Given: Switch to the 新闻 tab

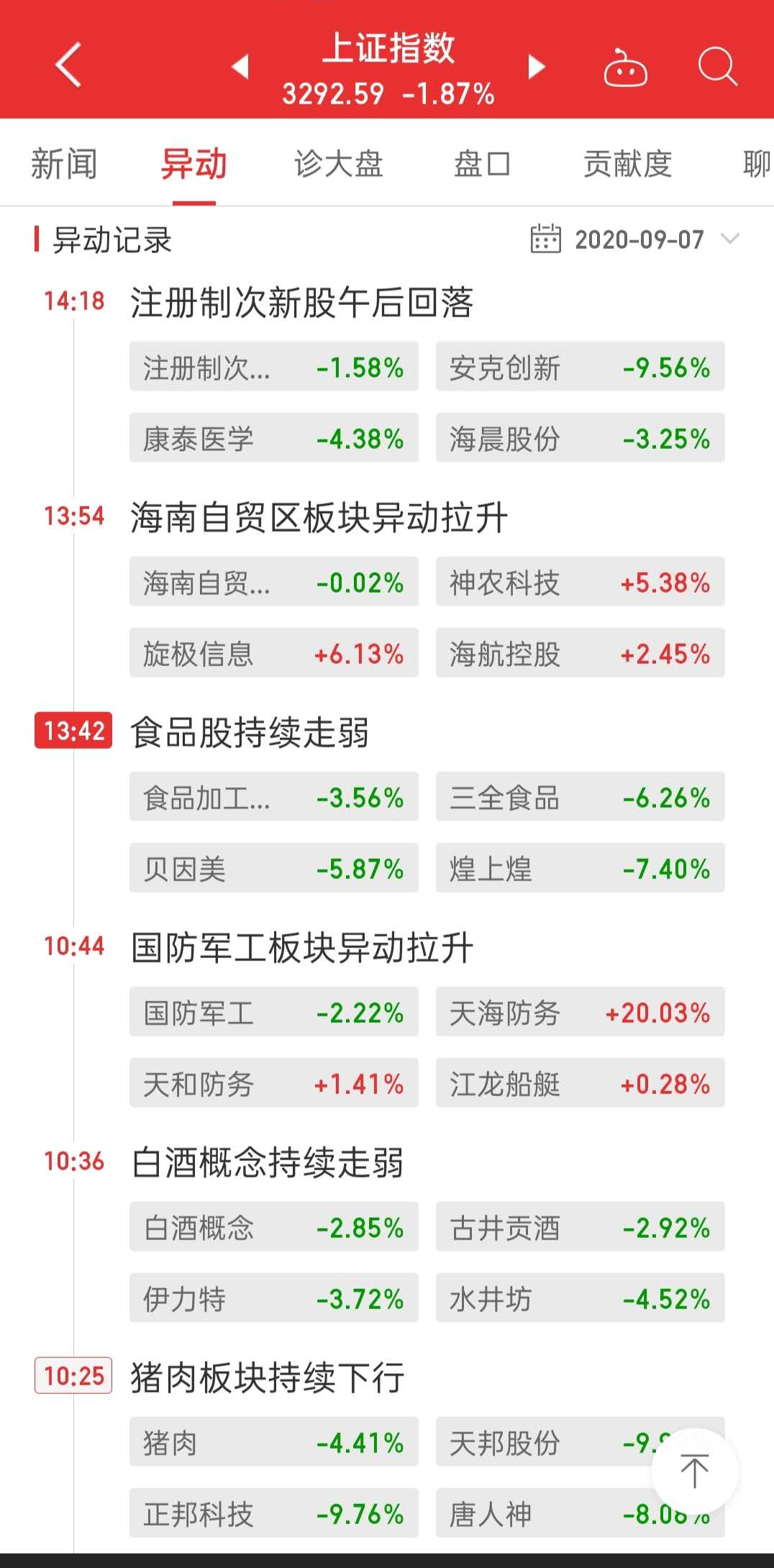Looking at the screenshot, I should pos(64,164).
